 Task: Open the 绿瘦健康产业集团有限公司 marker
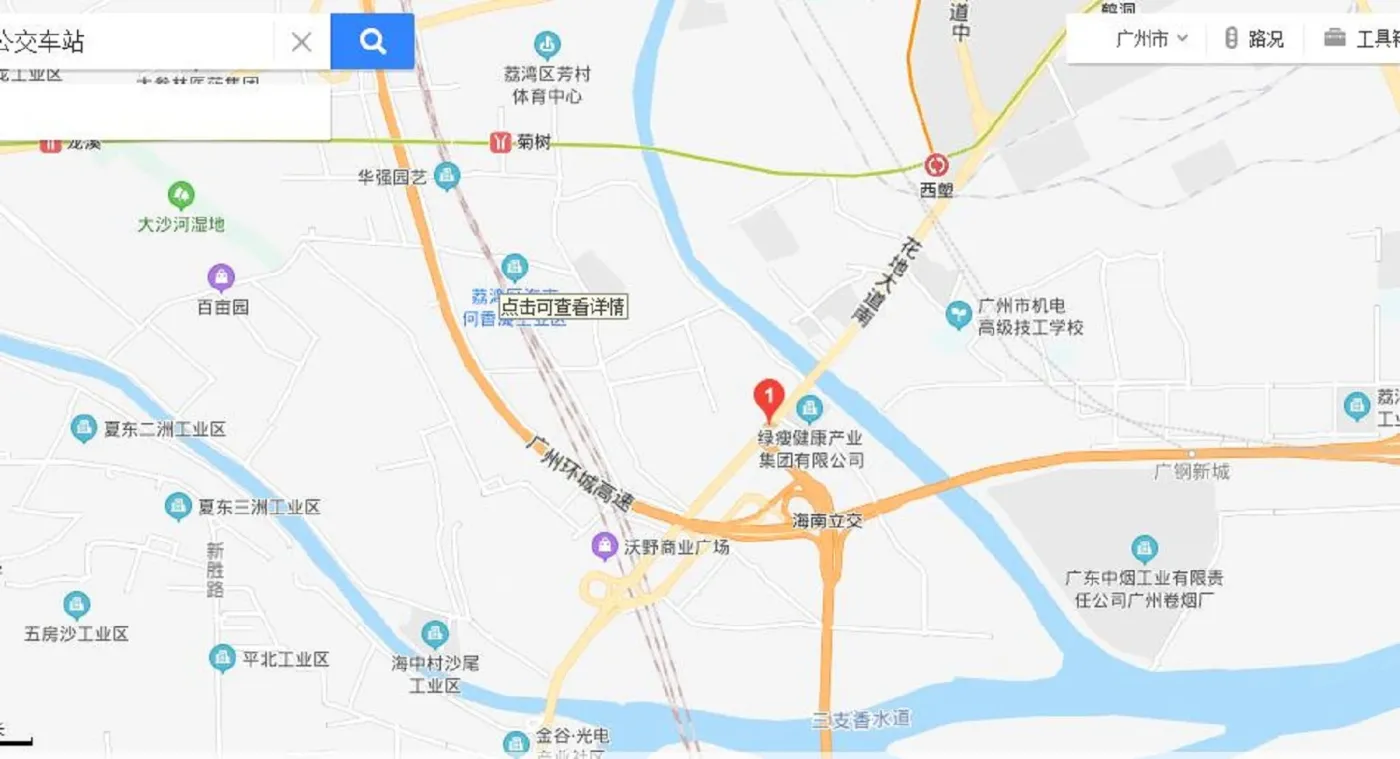(x=809, y=409)
